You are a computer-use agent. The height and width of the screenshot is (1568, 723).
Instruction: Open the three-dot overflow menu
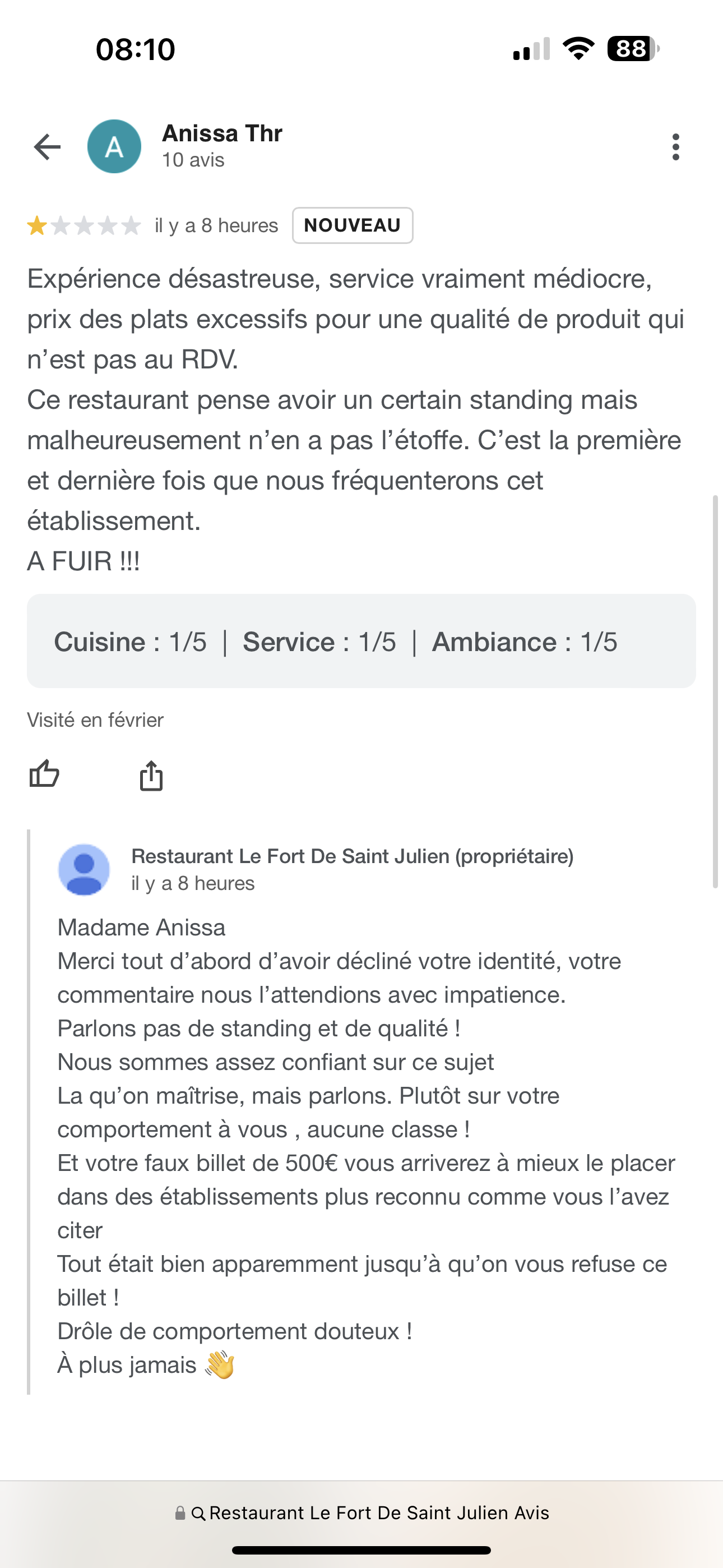[x=675, y=147]
